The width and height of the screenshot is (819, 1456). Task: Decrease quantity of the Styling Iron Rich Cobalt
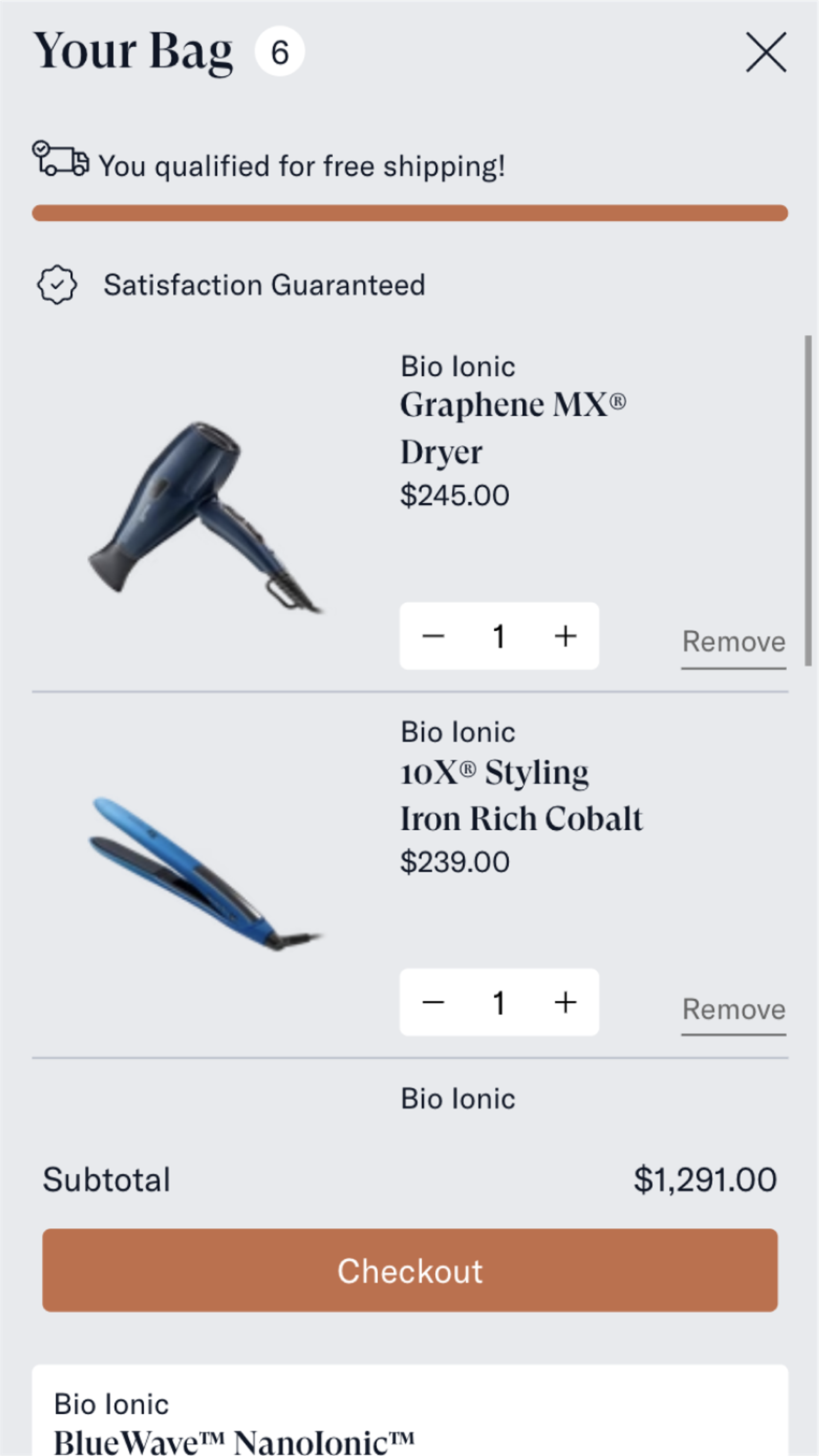pyautogui.click(x=433, y=1002)
